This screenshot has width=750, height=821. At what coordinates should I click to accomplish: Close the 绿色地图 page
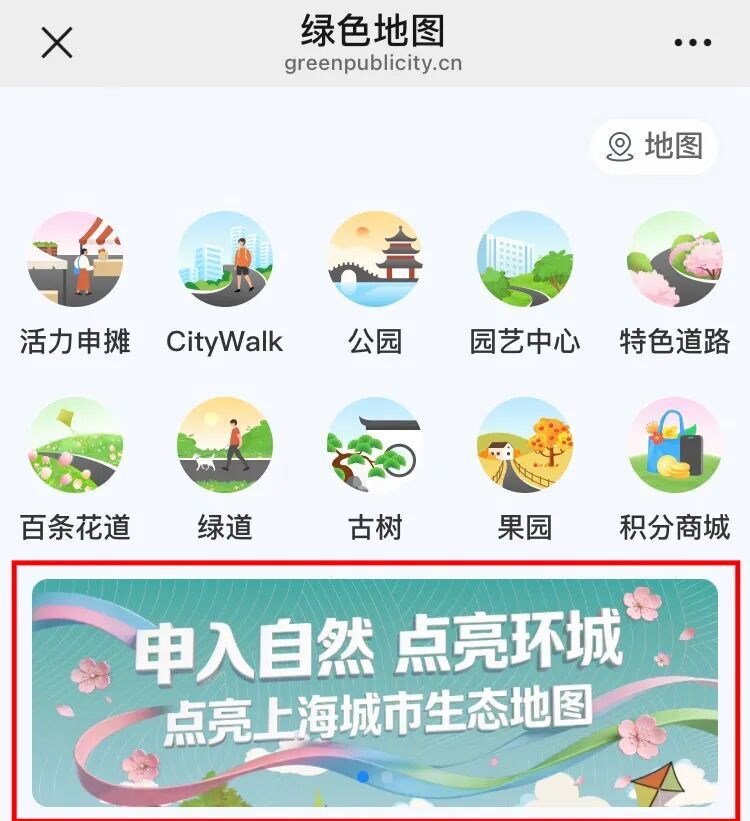click(x=57, y=43)
